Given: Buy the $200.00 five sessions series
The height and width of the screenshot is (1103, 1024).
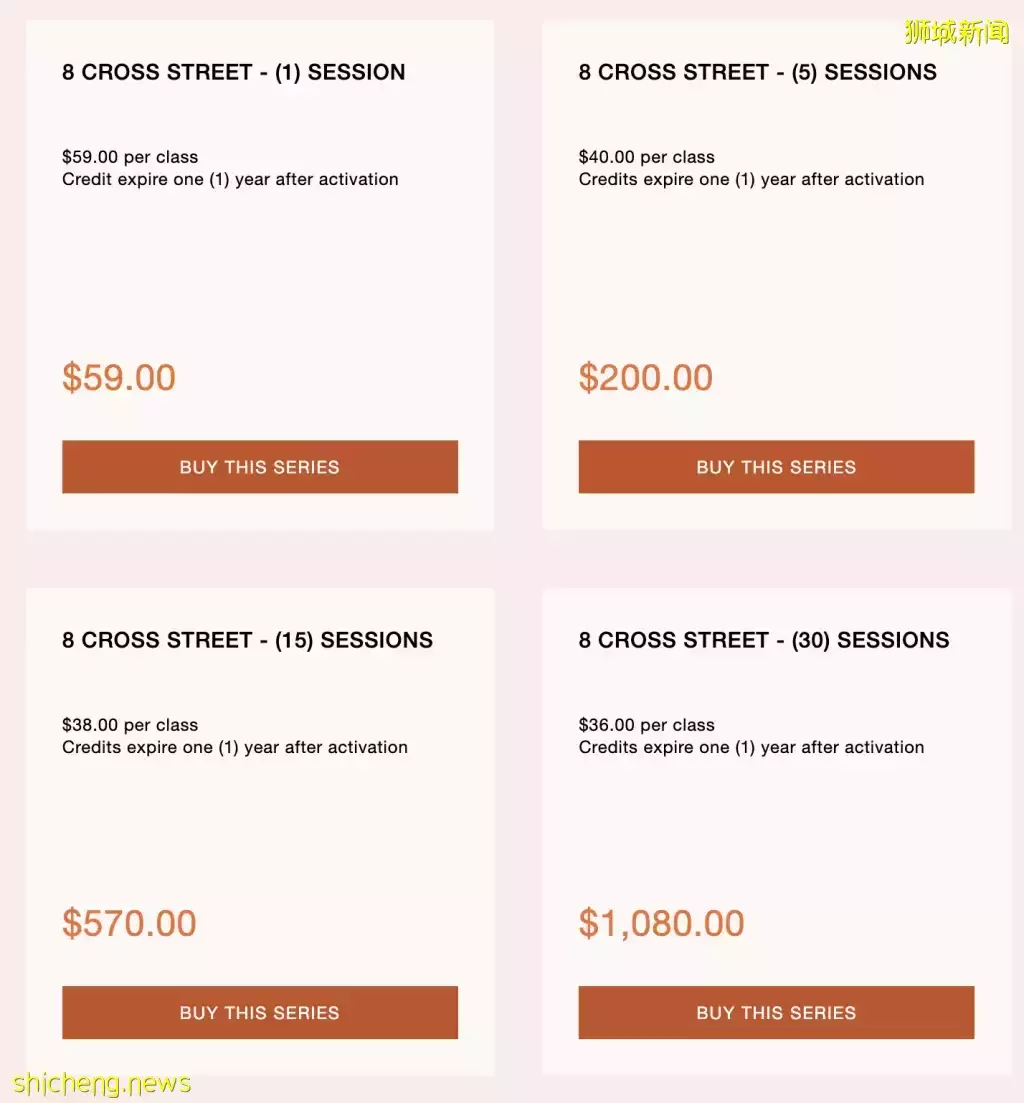Looking at the screenshot, I should (776, 467).
